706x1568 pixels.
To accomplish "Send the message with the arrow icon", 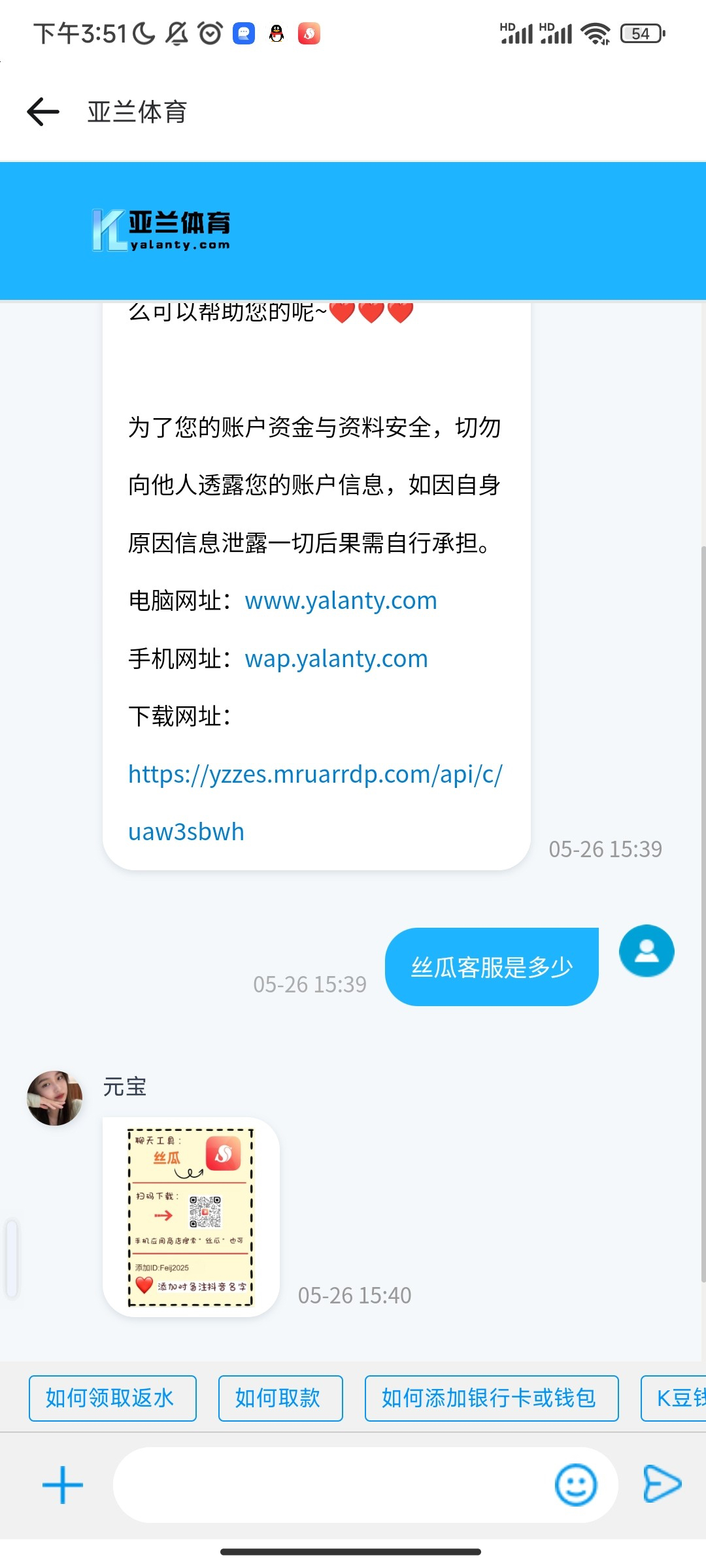I will coord(662,1484).
